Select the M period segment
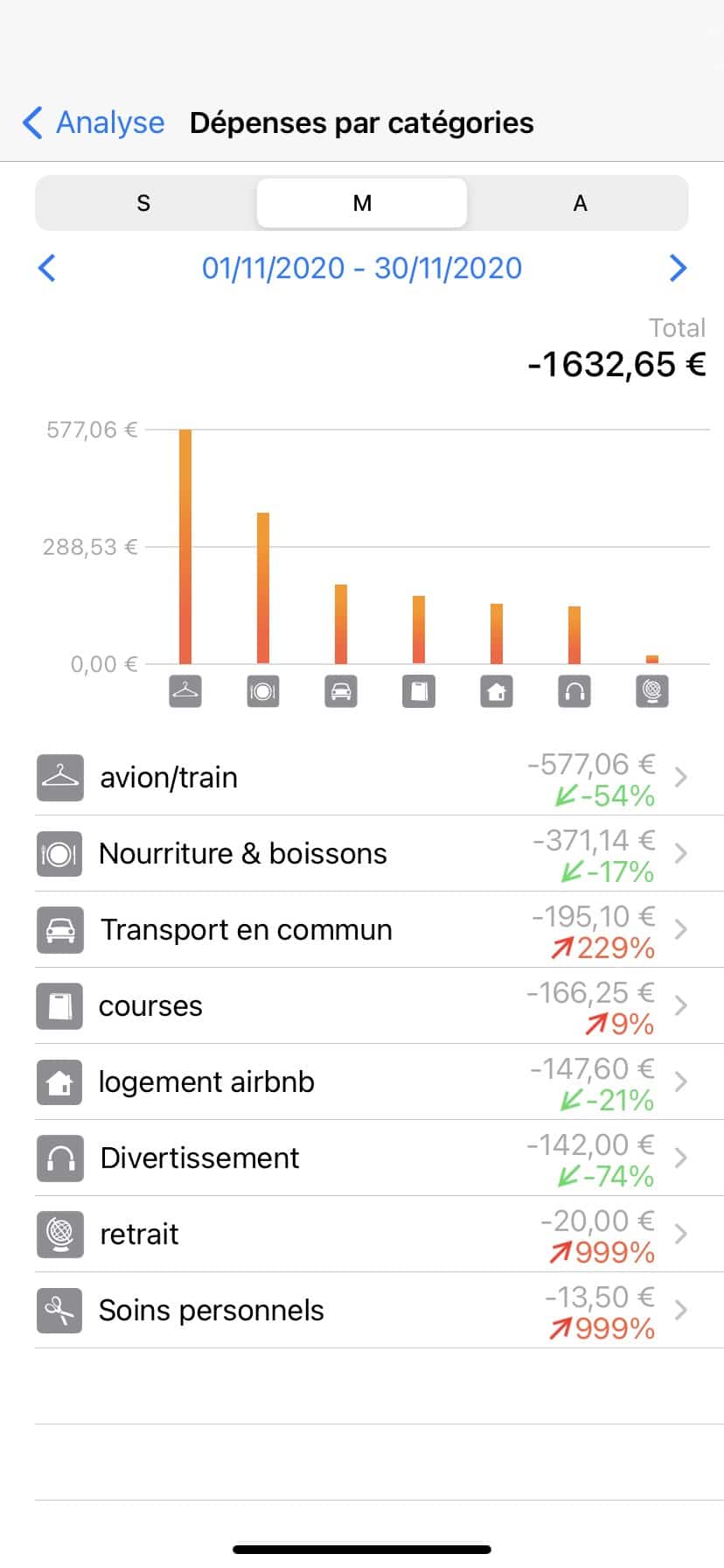The width and height of the screenshot is (724, 1568). tap(362, 203)
